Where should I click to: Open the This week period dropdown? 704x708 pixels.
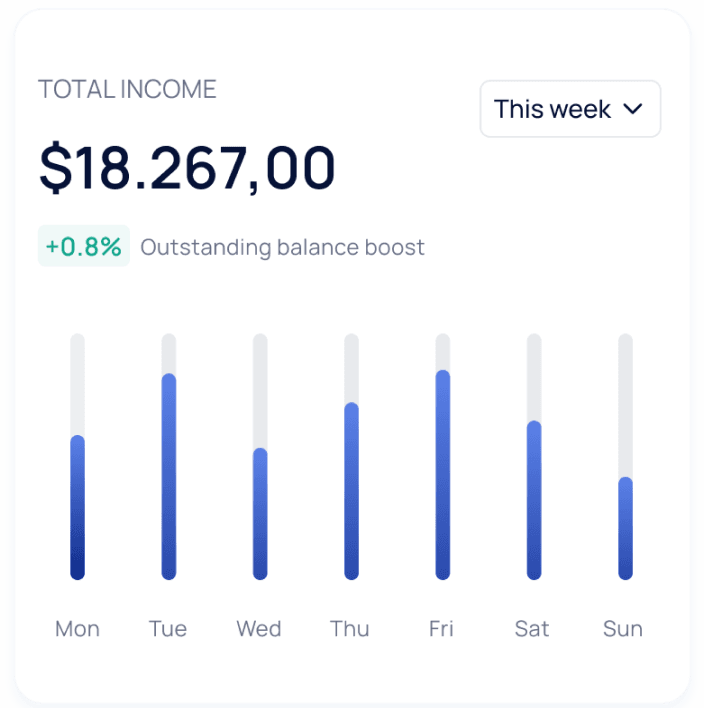pyautogui.click(x=570, y=109)
